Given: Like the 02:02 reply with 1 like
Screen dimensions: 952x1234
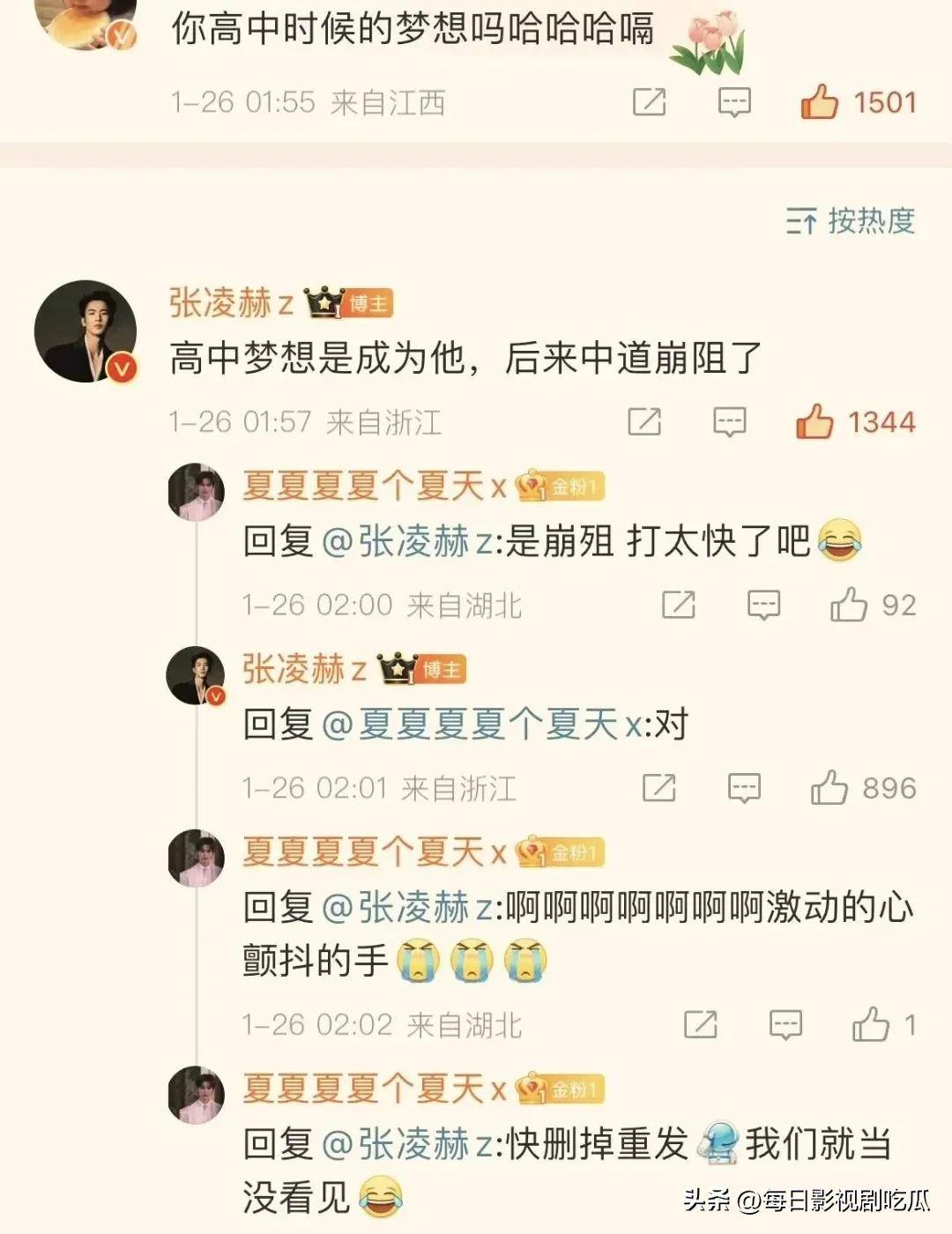Looking at the screenshot, I should coord(870,1024).
